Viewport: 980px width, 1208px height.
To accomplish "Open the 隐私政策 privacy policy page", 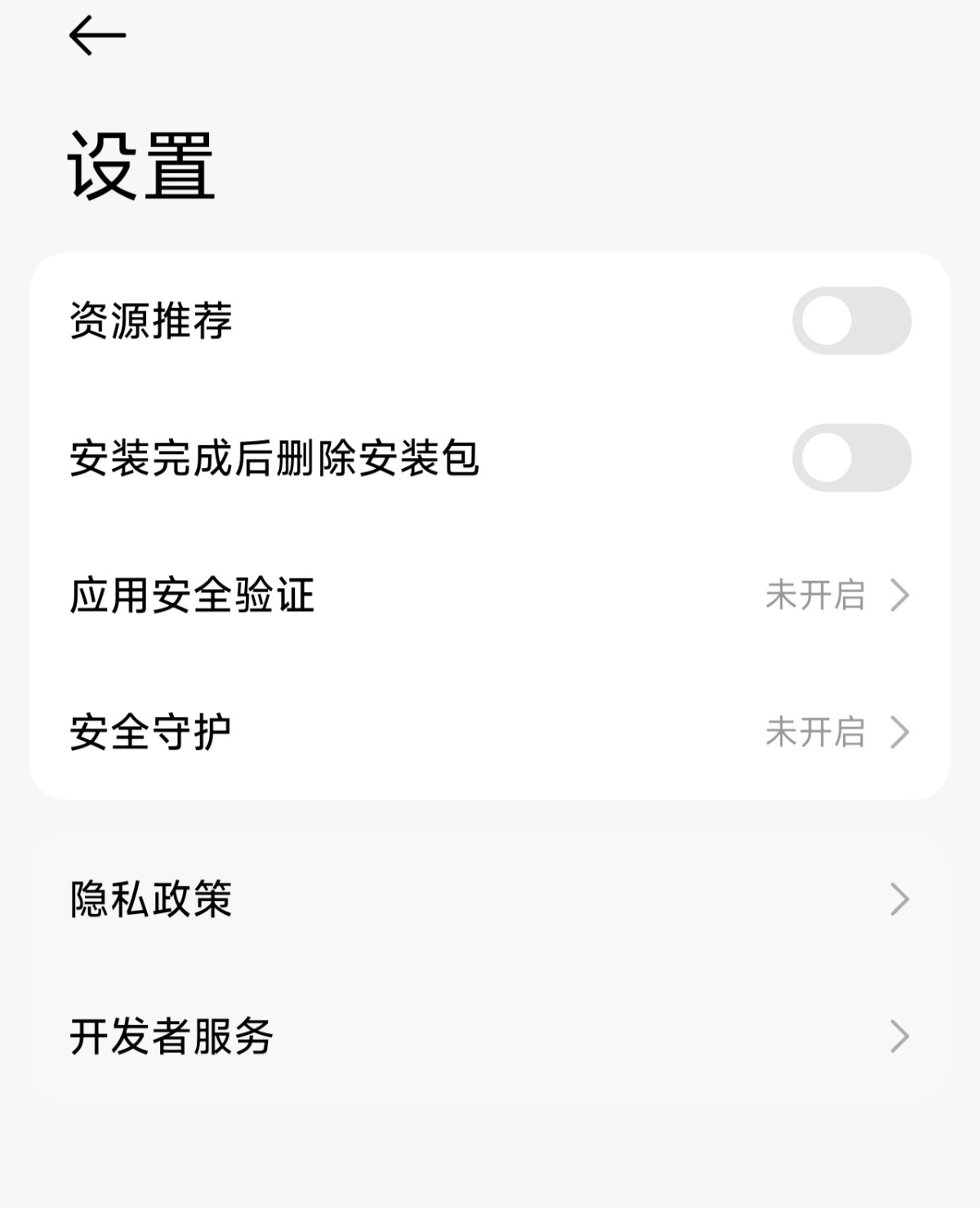I will tap(490, 897).
